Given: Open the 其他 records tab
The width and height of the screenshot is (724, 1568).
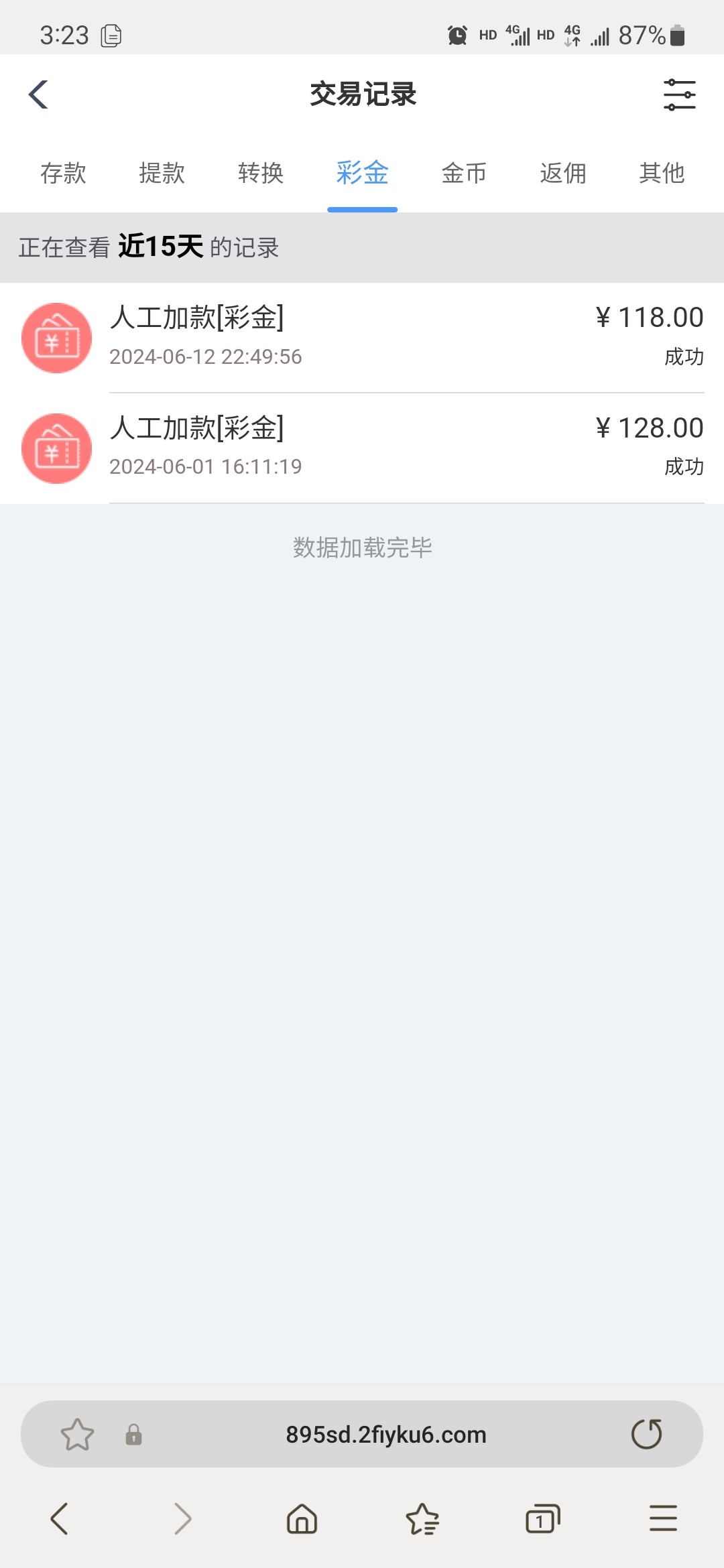Looking at the screenshot, I should 662,173.
